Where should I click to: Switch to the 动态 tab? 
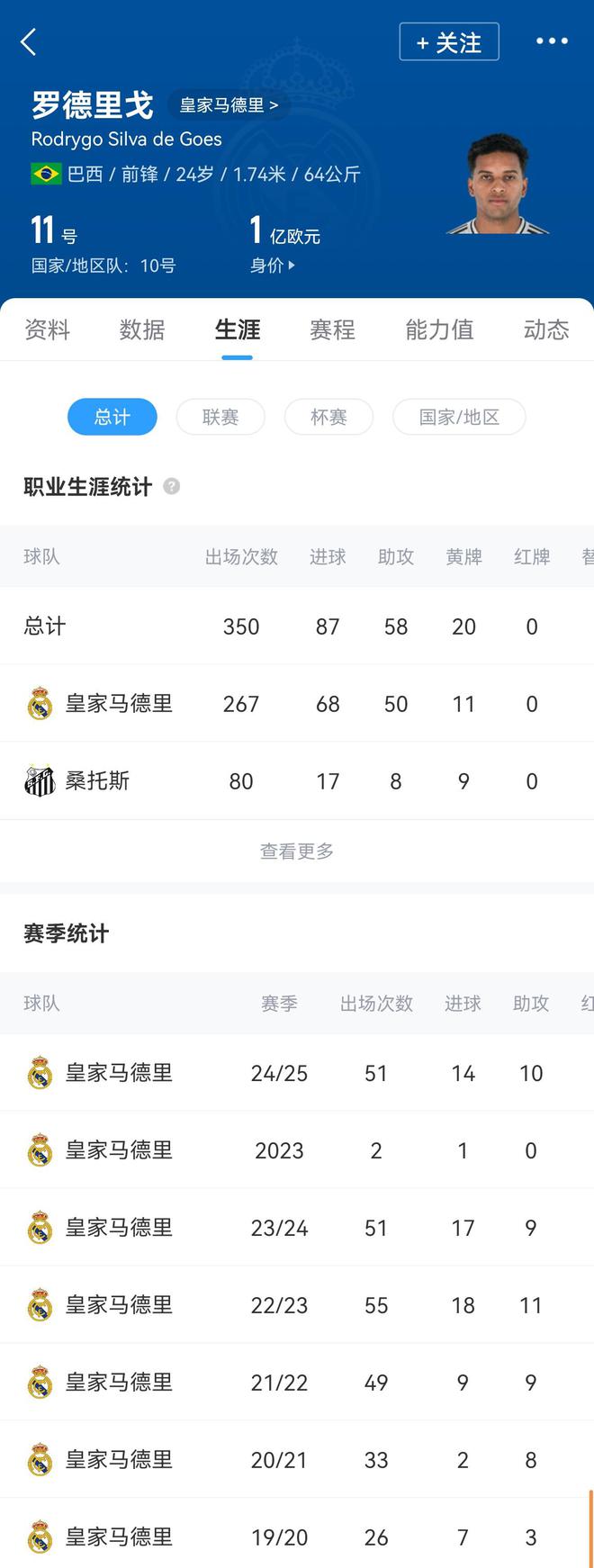(546, 330)
